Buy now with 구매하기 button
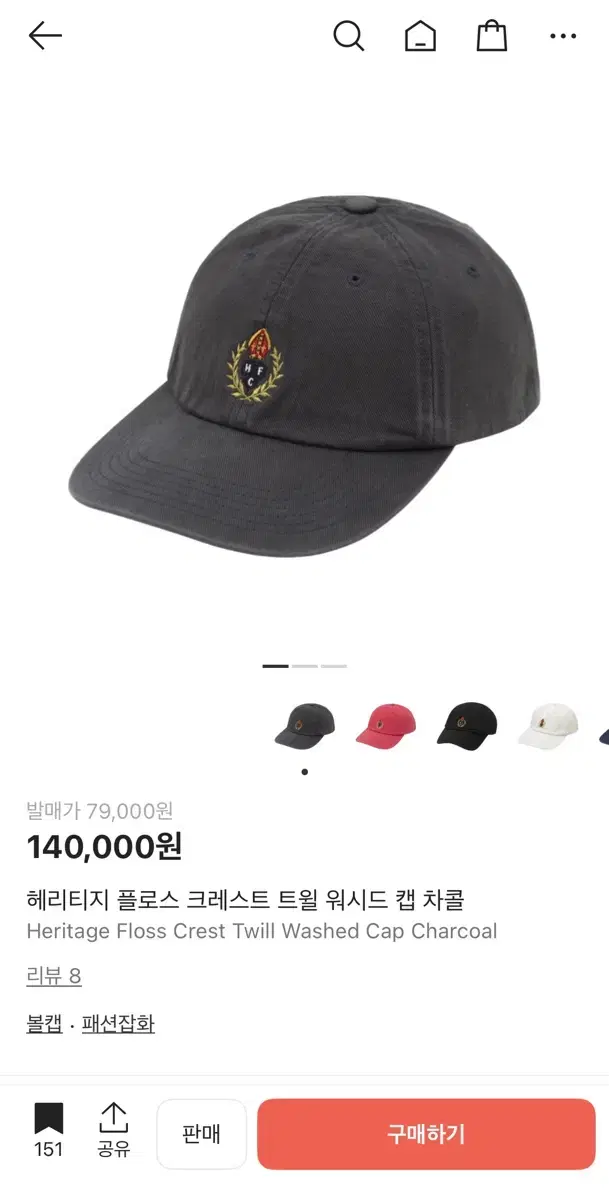This screenshot has width=609, height=1200. (426, 1134)
